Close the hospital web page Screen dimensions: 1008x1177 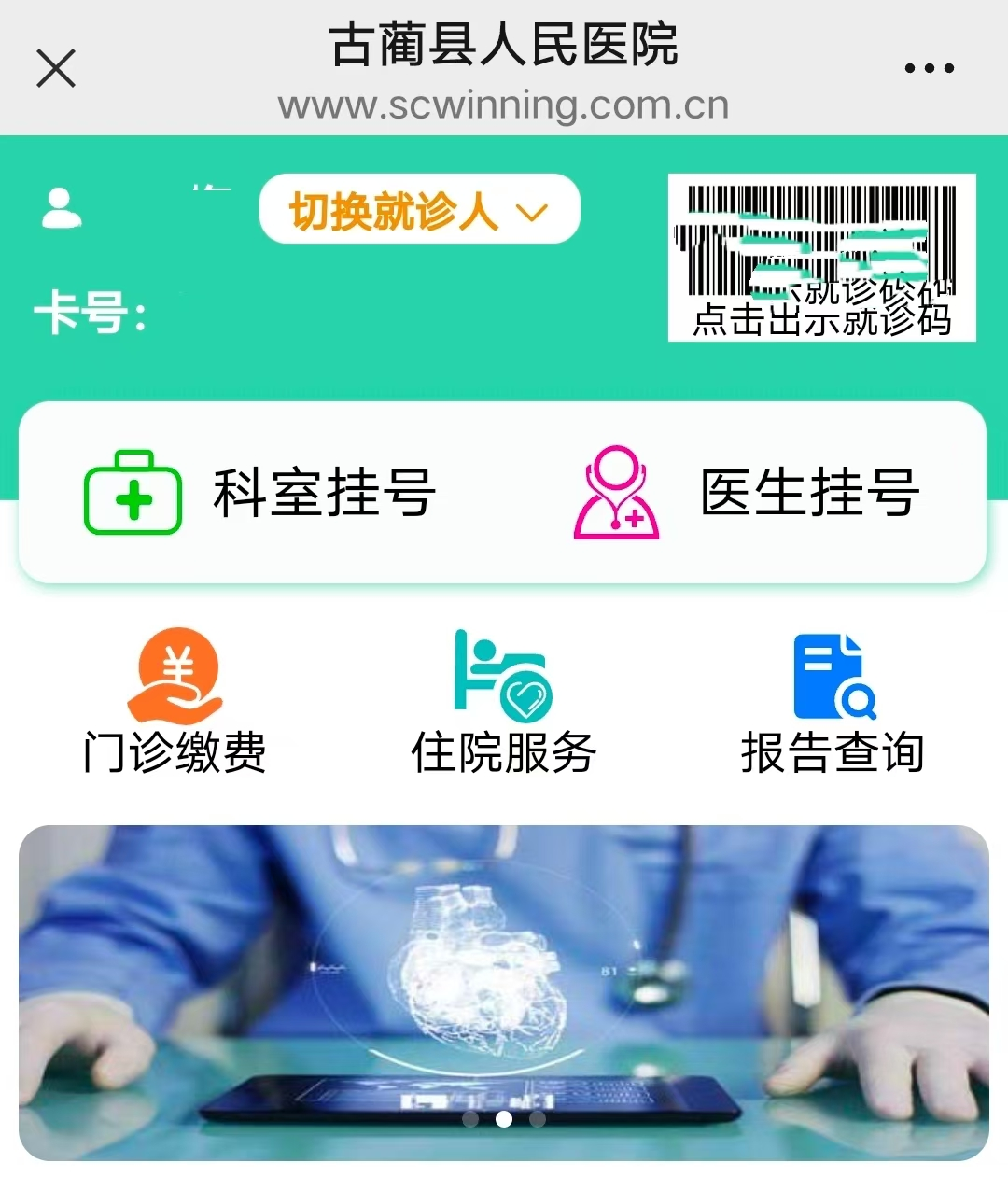[x=56, y=68]
